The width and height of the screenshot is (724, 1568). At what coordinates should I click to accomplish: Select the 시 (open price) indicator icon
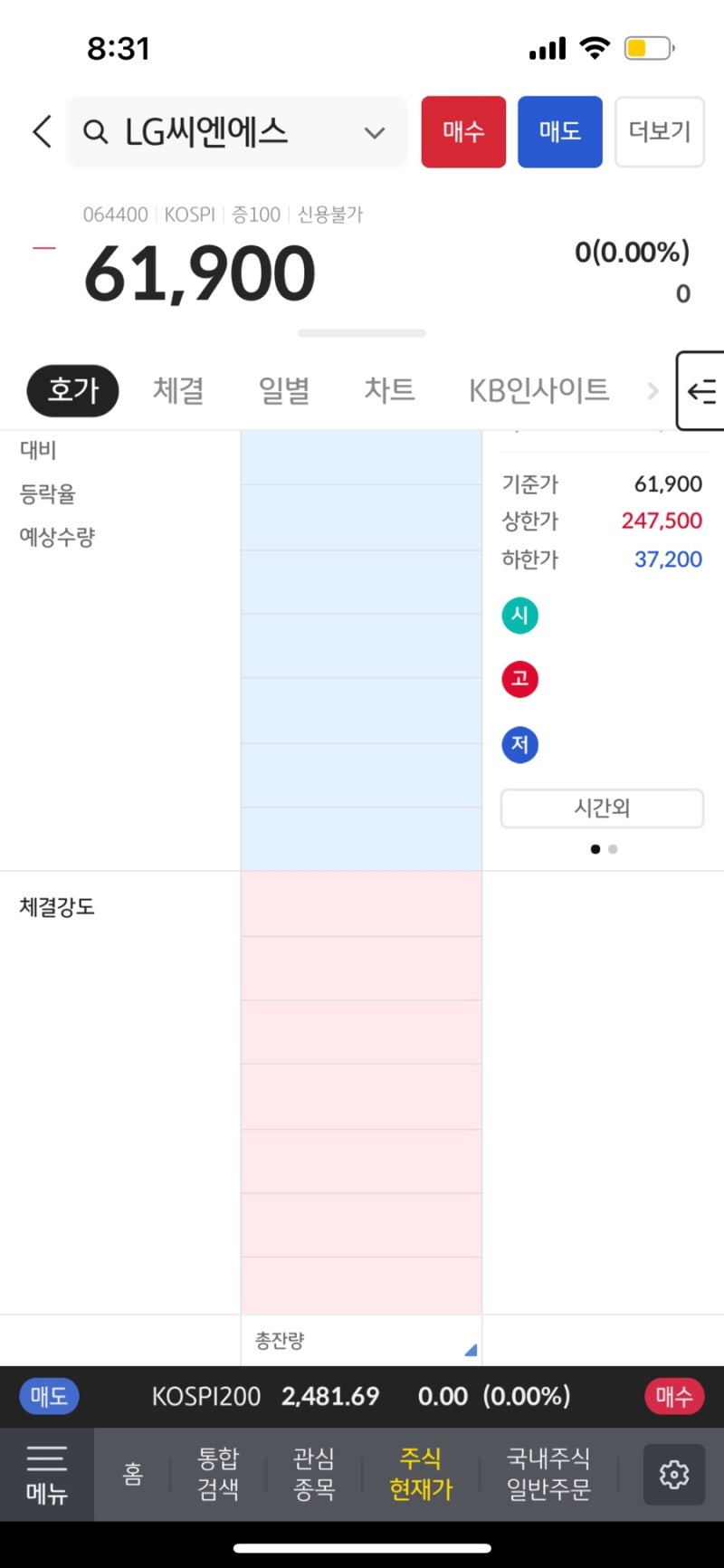point(519,616)
